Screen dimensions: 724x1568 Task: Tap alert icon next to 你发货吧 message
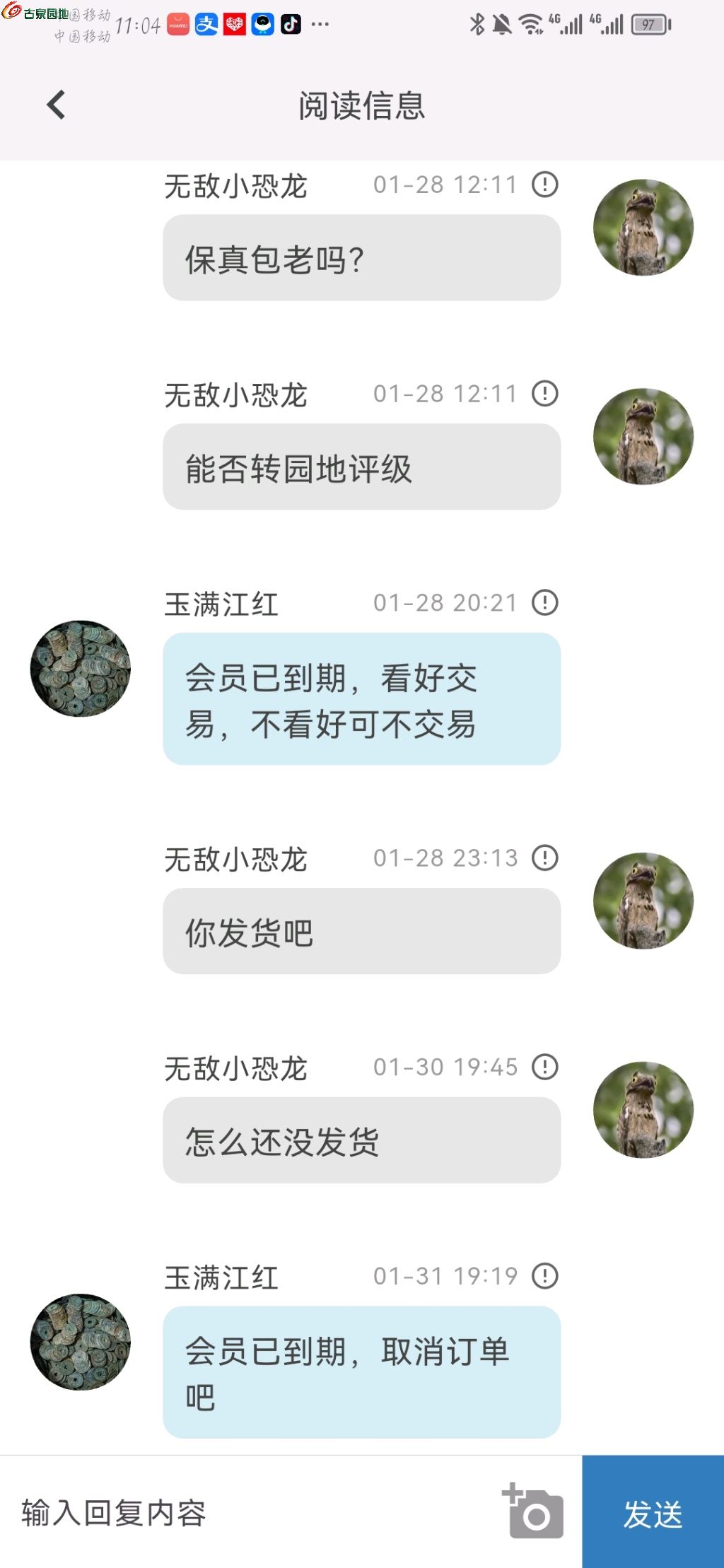point(544,858)
